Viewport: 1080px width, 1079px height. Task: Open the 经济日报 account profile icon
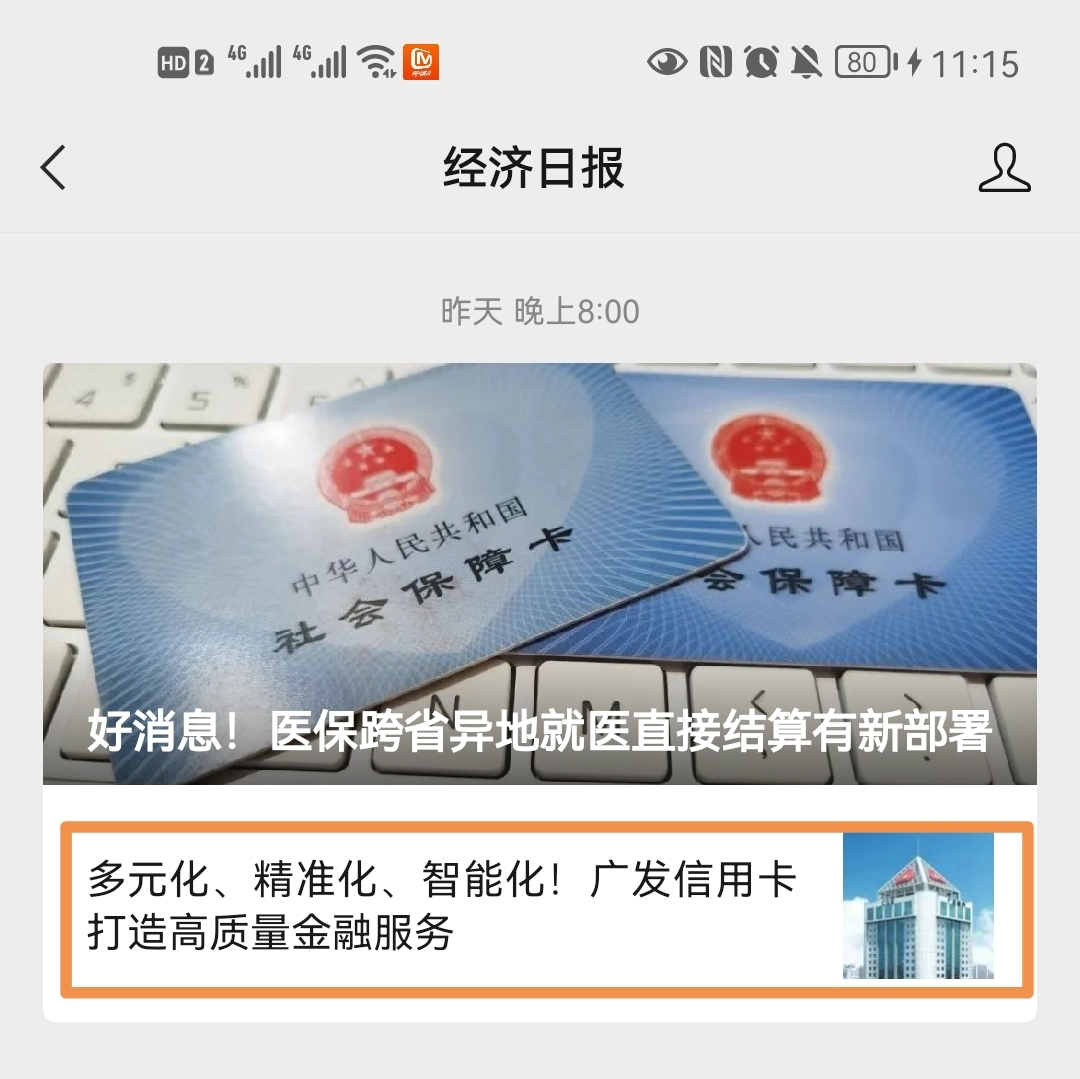point(1004,167)
